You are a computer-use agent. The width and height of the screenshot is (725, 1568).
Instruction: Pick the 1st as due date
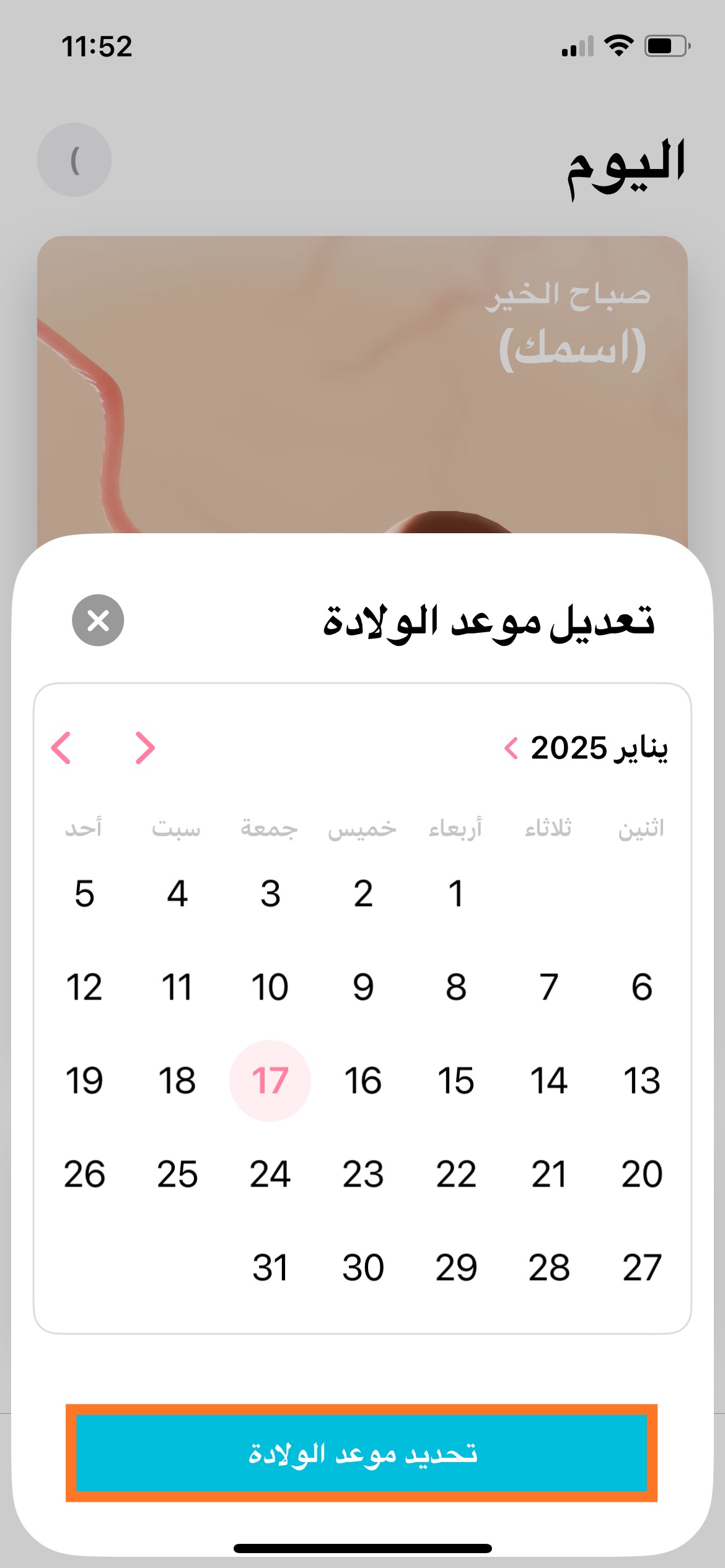(x=456, y=894)
